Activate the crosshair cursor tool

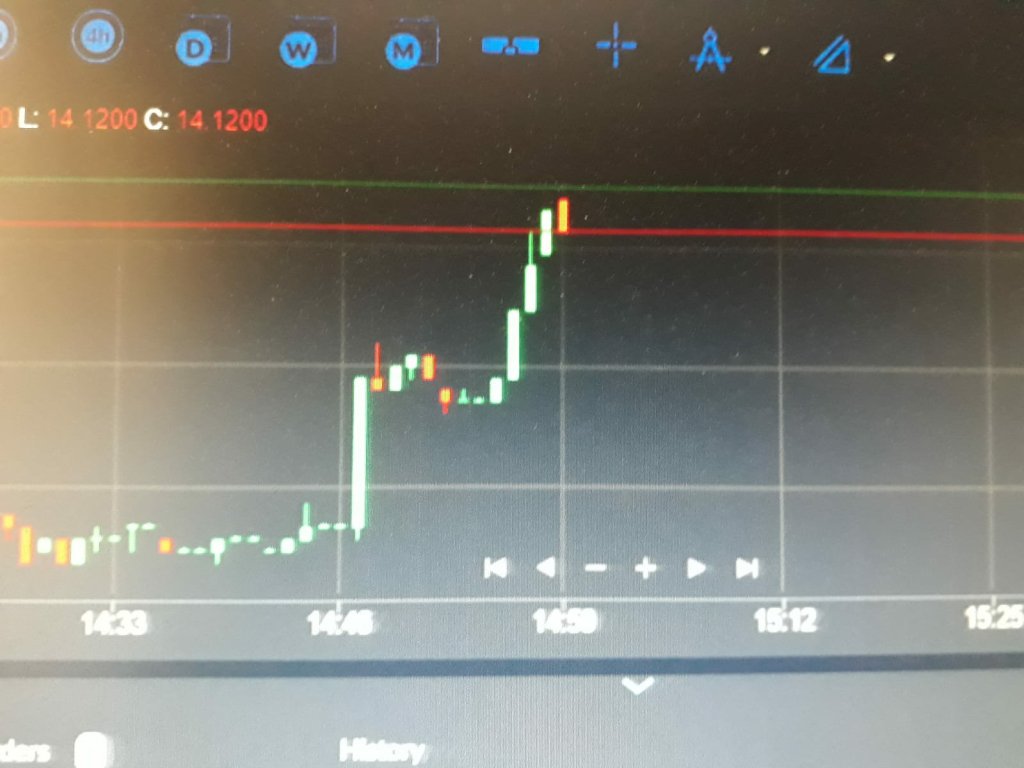pyautogui.click(x=616, y=46)
